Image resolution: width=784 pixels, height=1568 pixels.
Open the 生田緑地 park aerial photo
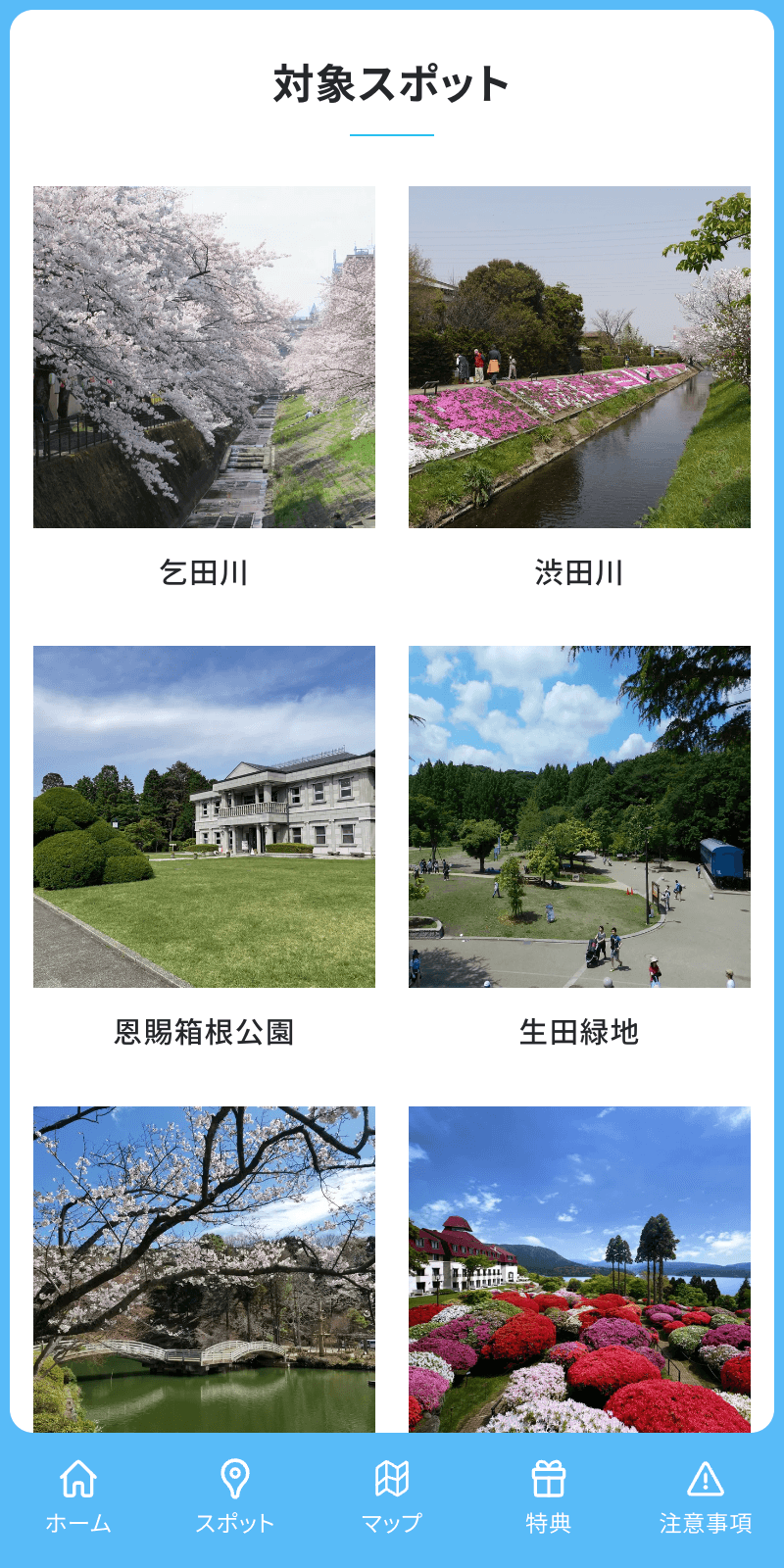point(579,818)
